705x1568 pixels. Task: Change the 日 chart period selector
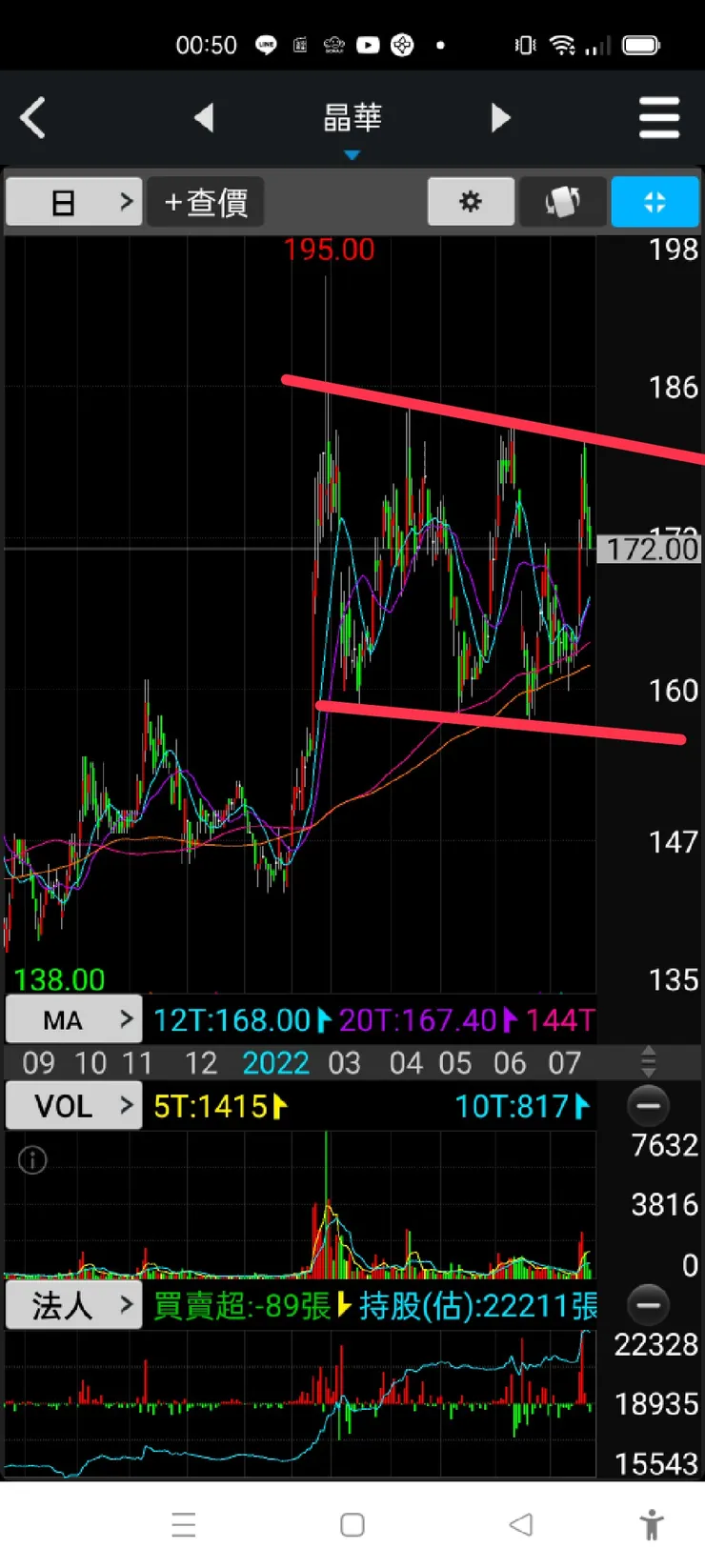[x=74, y=202]
